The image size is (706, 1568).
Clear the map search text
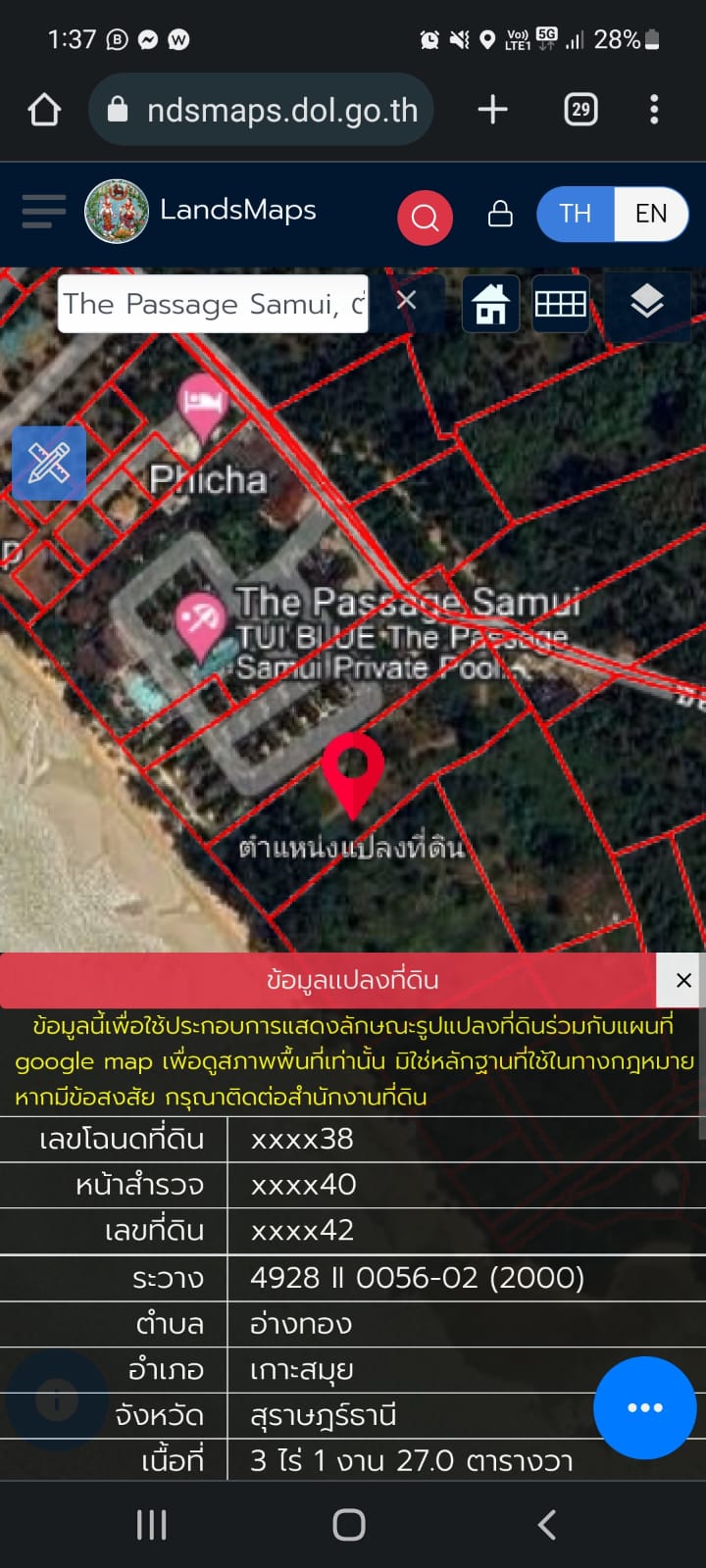[406, 301]
